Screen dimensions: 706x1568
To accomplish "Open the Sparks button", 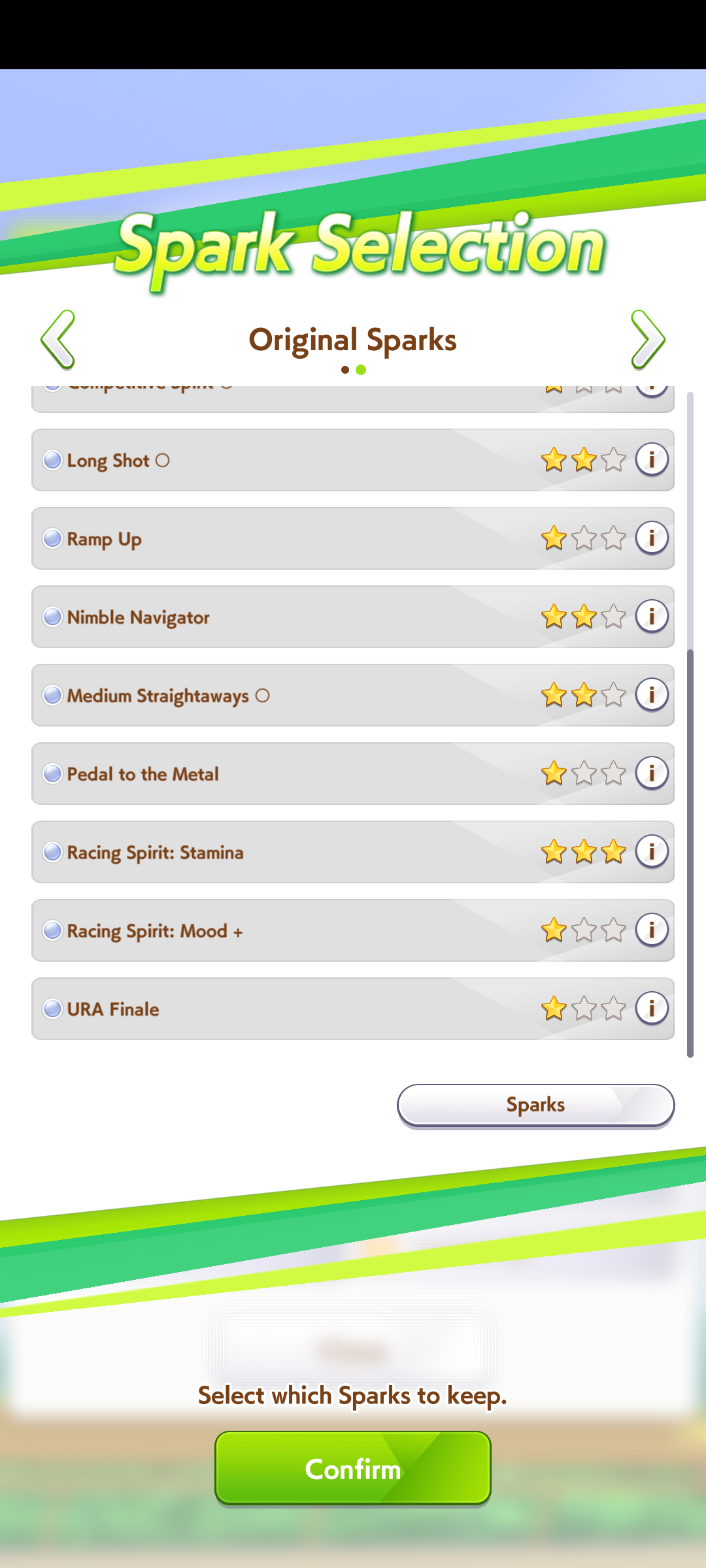I will (x=536, y=1105).
